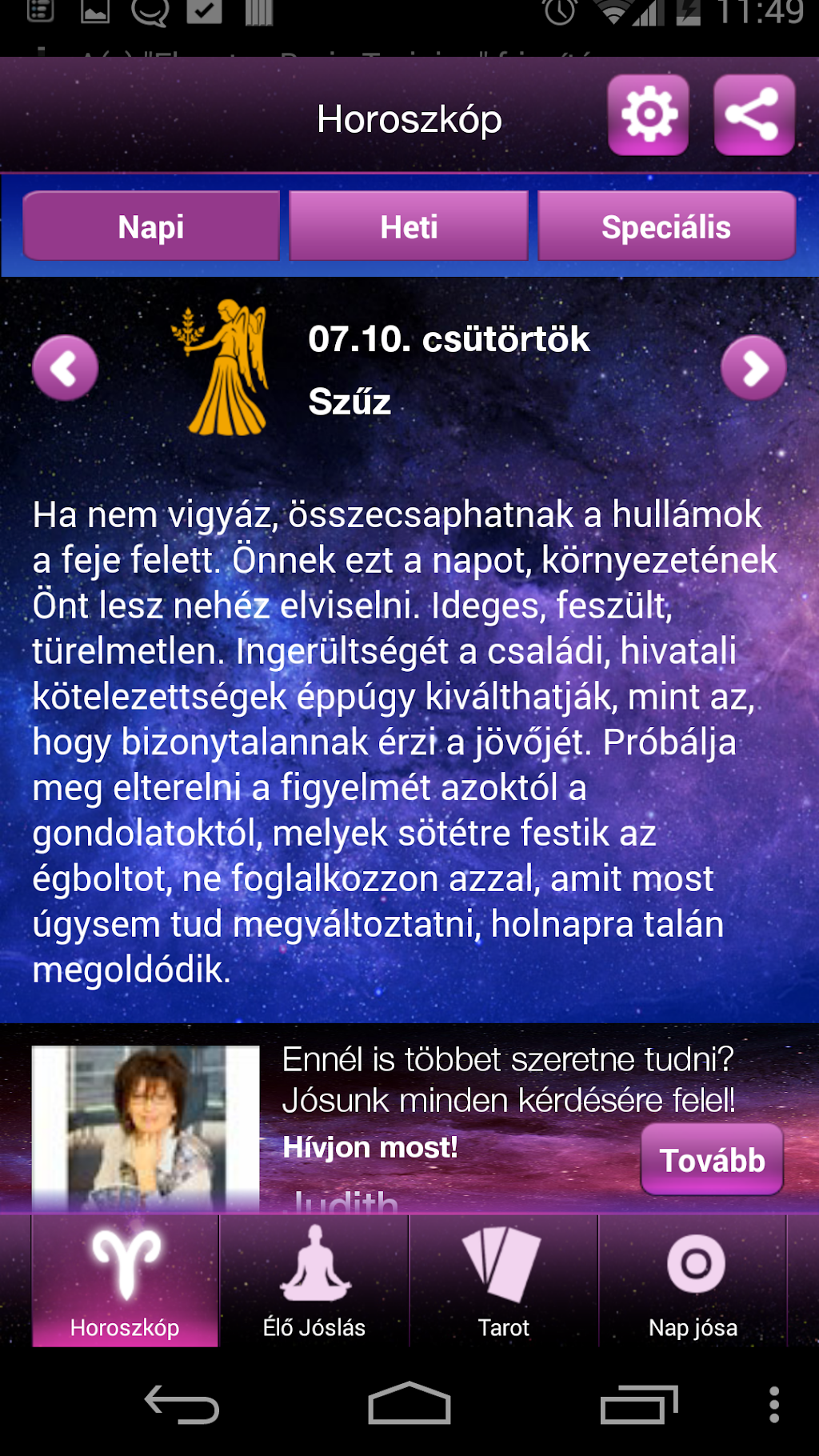Go to the next day's horoscope

pos(753,368)
